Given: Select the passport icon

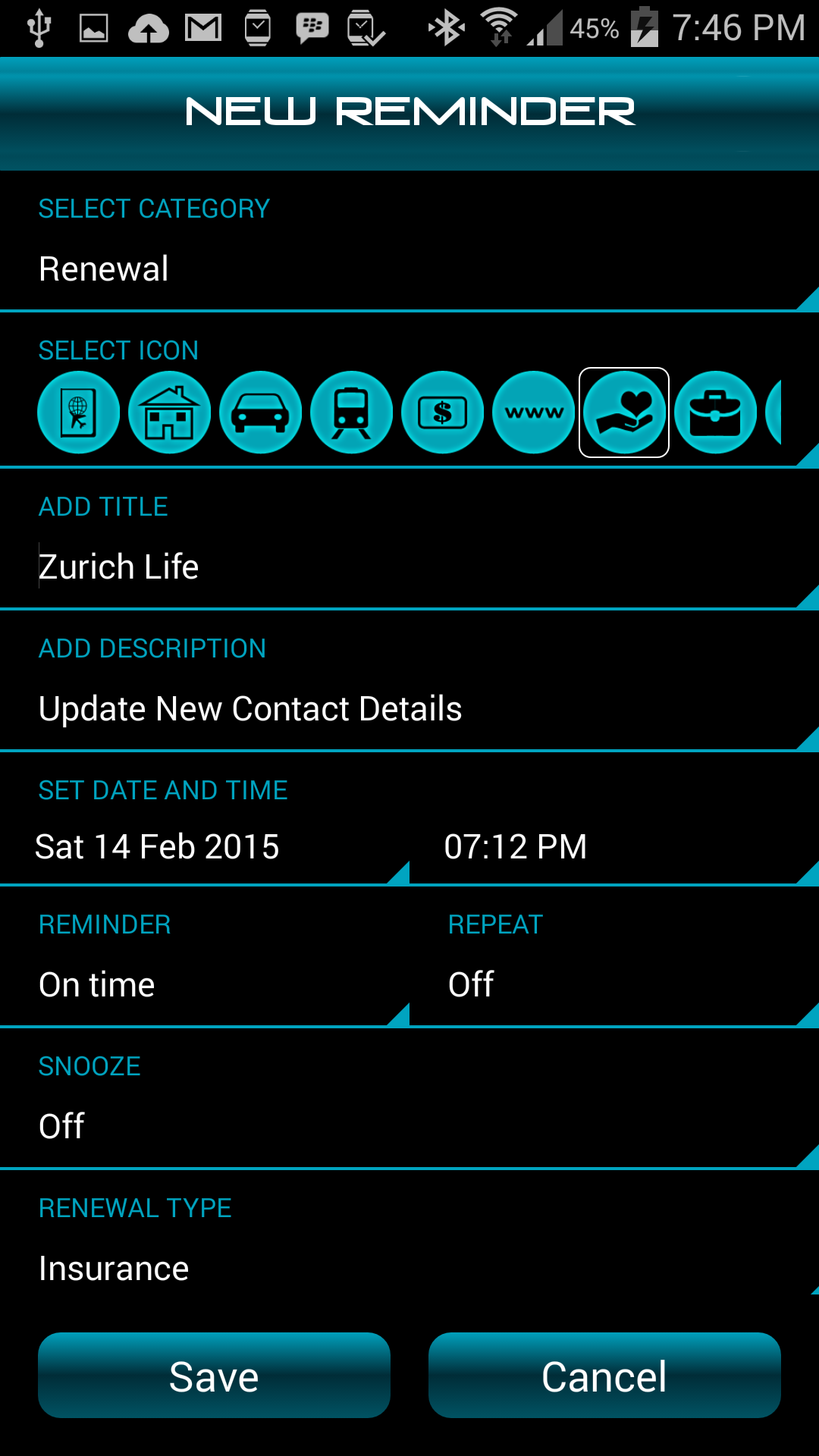Looking at the screenshot, I should click(79, 413).
